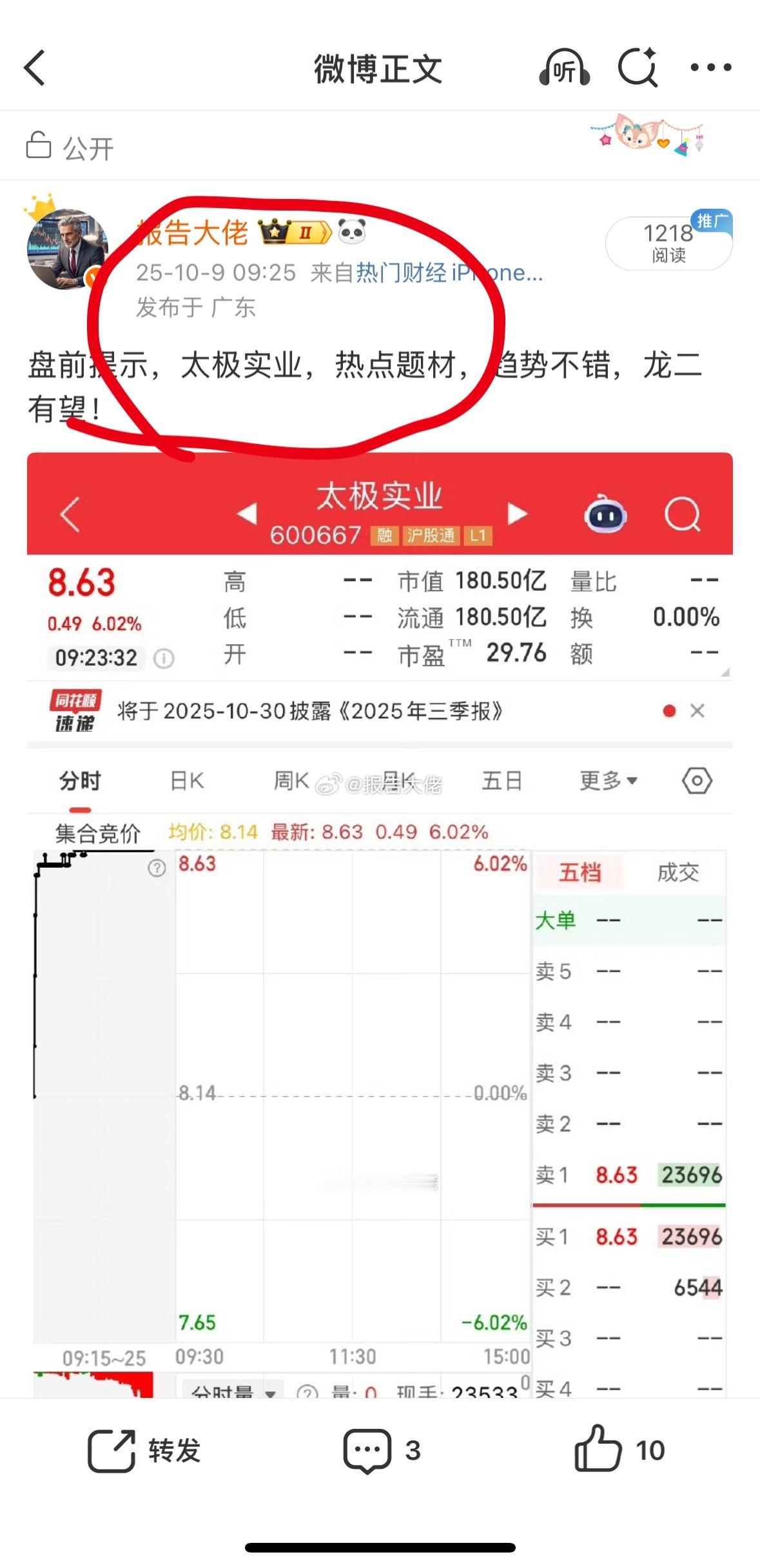This screenshot has width=760, height=1568.
Task: Tap the 1218 阅读 promote button
Action: 668,243
